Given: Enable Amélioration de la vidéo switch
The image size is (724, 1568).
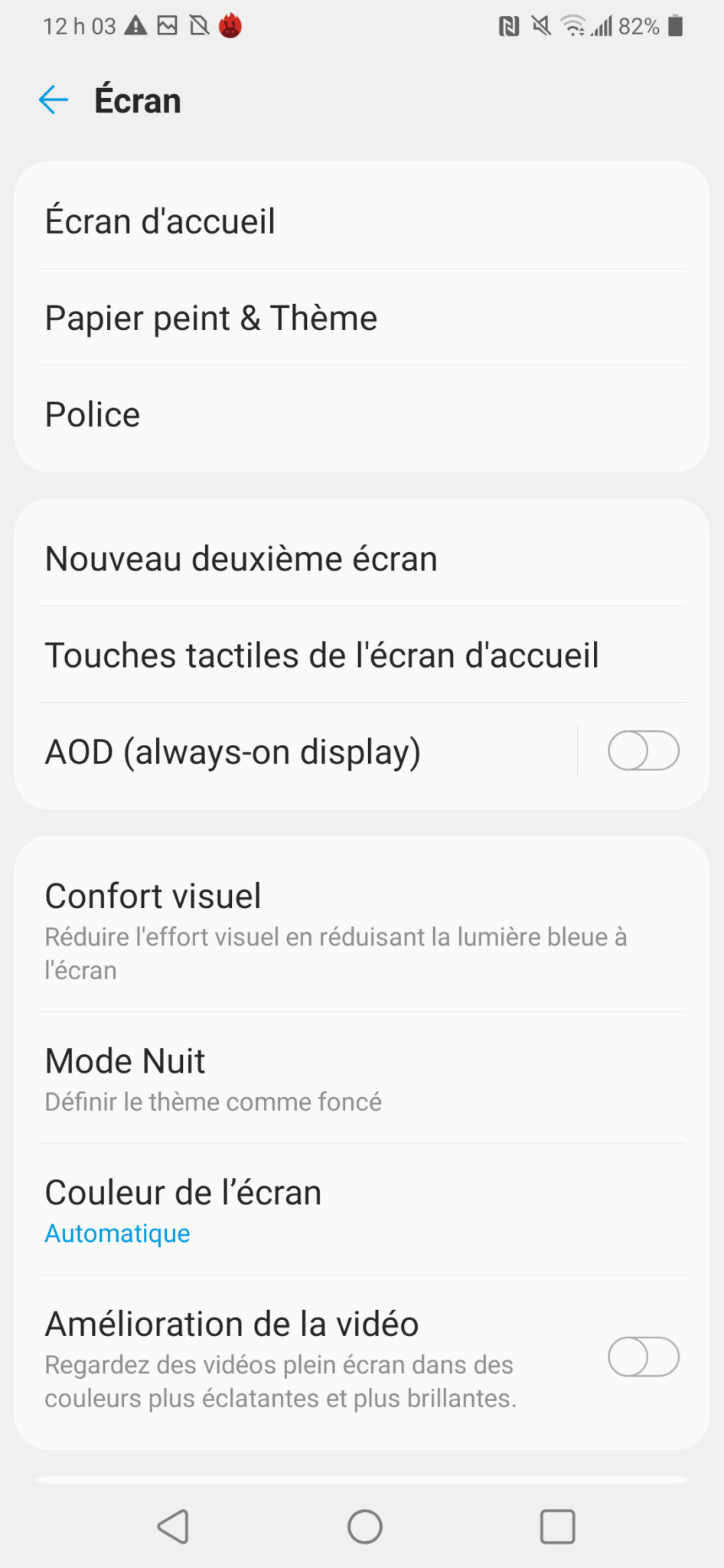Looking at the screenshot, I should coord(643,1357).
